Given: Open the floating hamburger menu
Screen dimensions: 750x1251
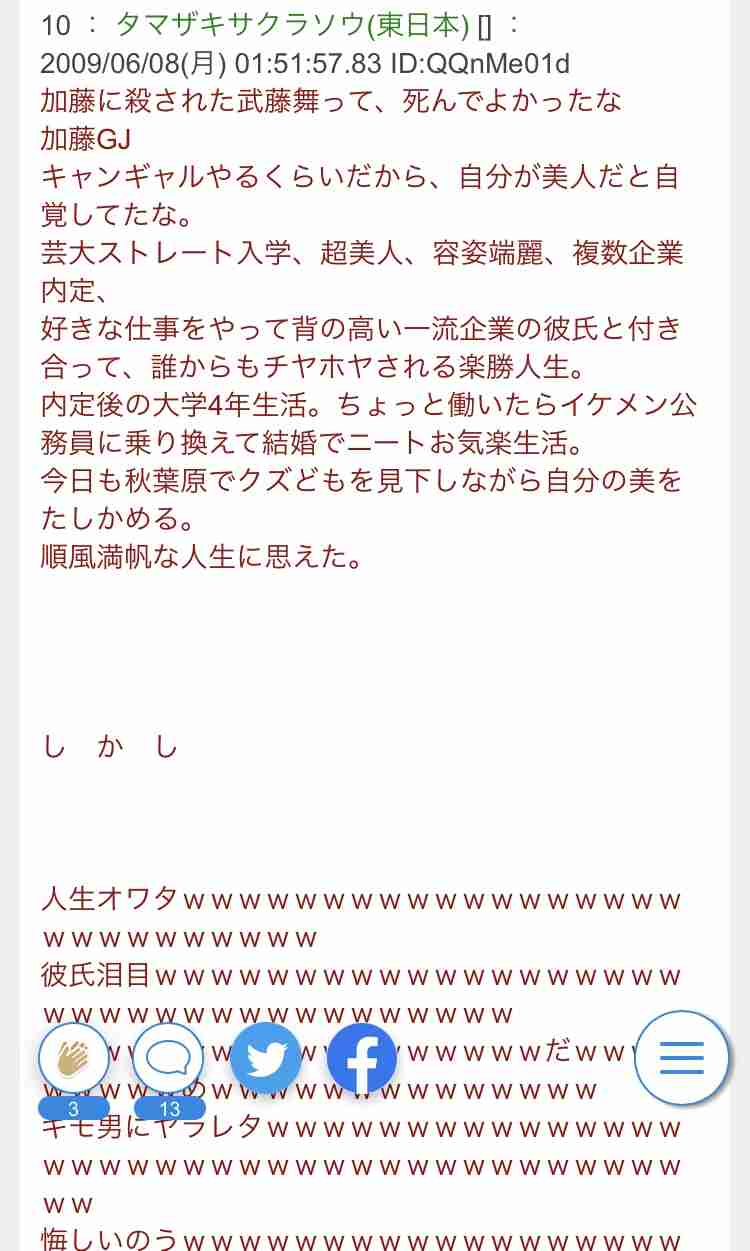Looking at the screenshot, I should coord(682,1058).
